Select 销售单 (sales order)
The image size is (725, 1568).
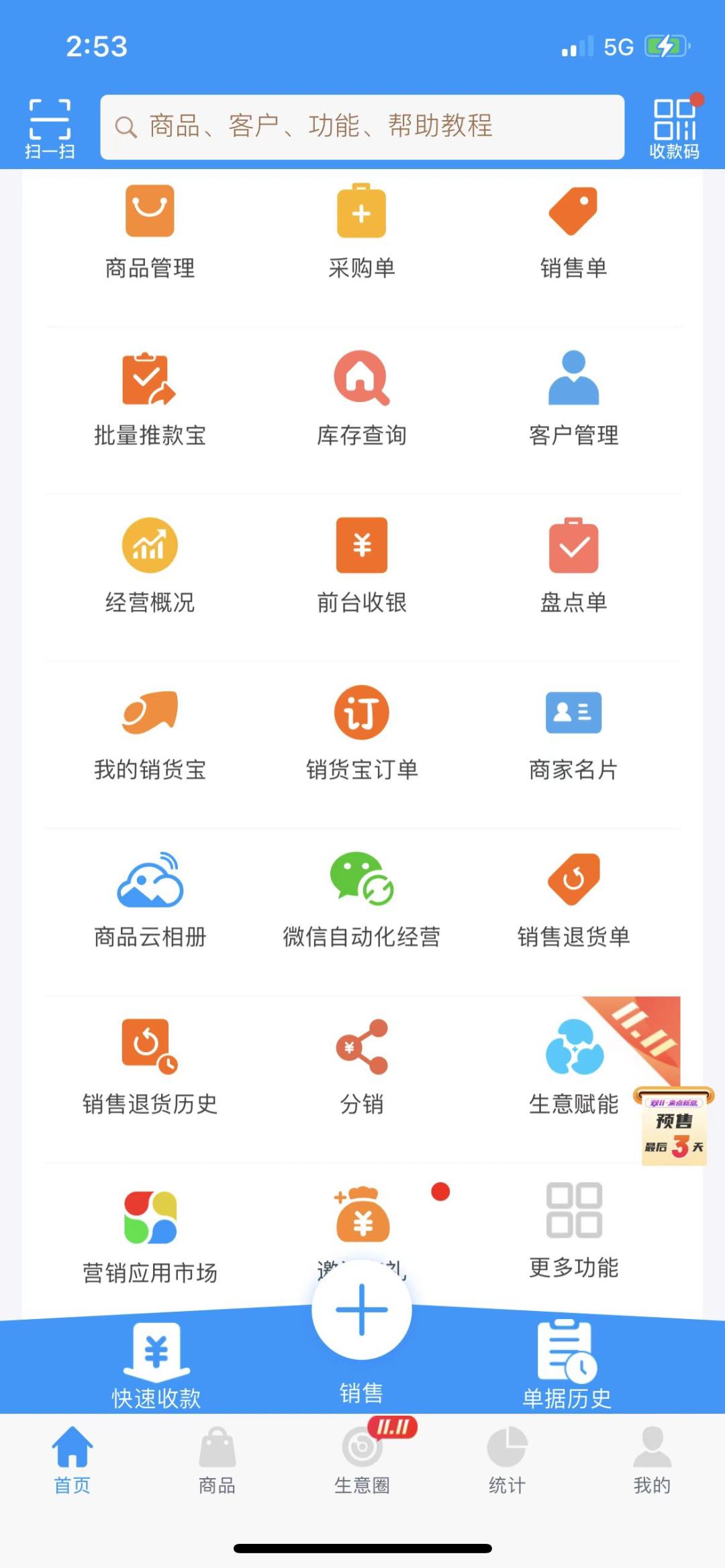(x=574, y=228)
